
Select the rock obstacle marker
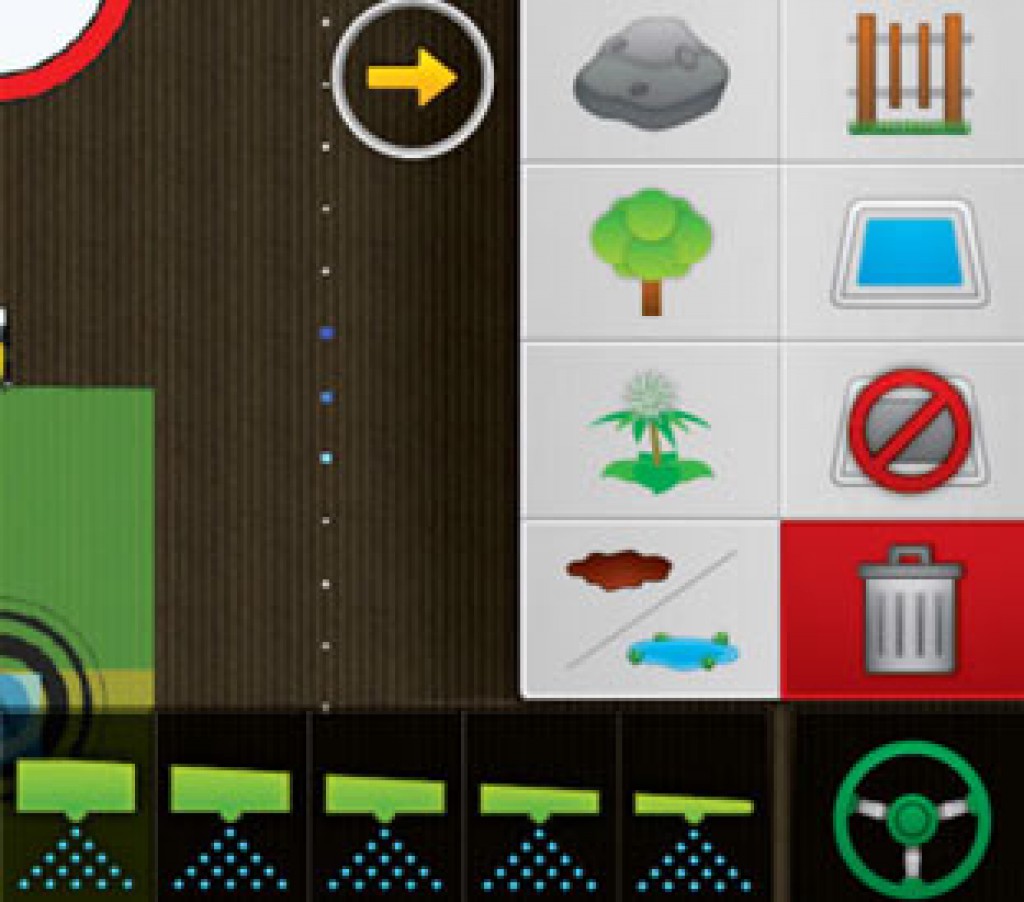(650, 78)
